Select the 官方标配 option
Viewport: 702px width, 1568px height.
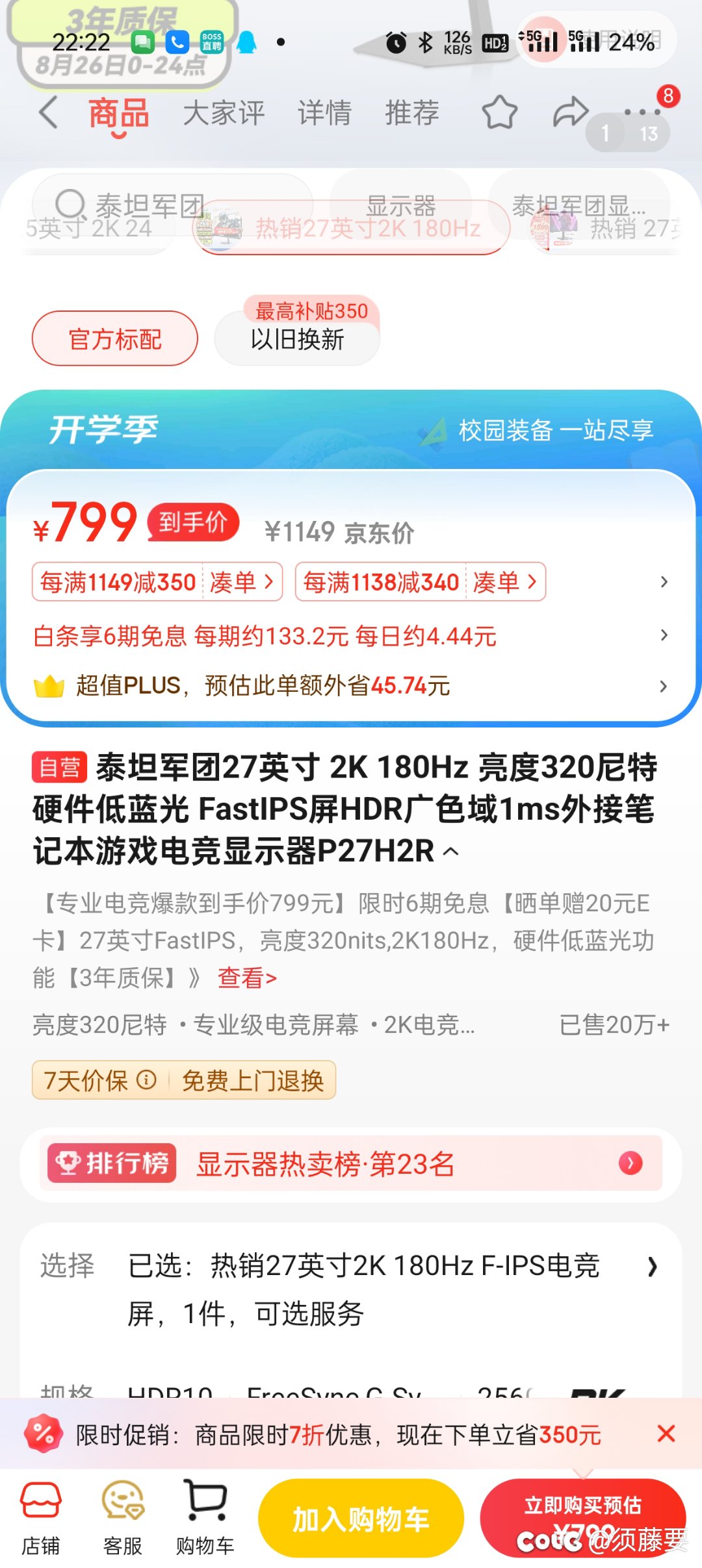coord(115,338)
